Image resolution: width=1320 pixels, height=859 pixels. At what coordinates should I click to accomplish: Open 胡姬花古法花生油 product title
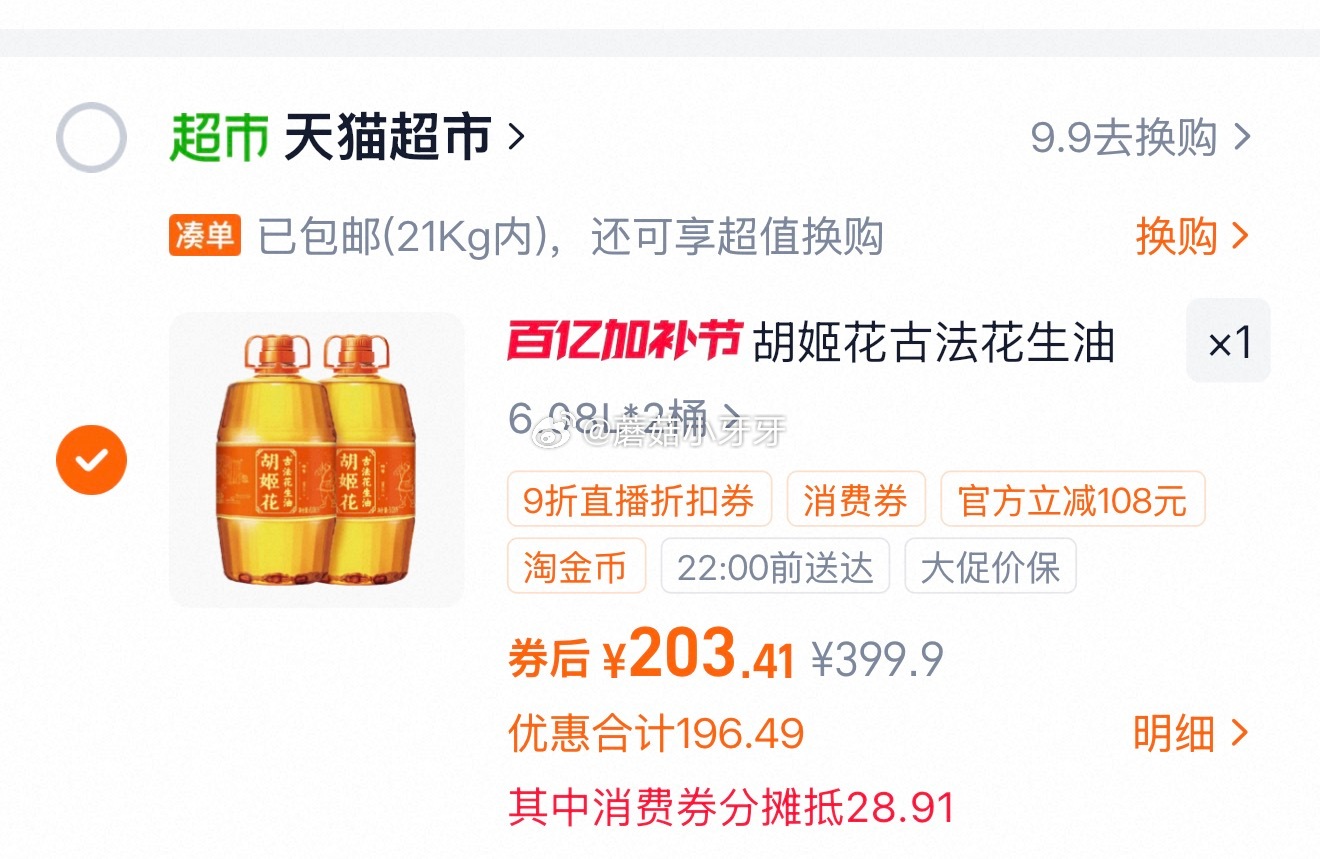pyautogui.click(x=933, y=343)
